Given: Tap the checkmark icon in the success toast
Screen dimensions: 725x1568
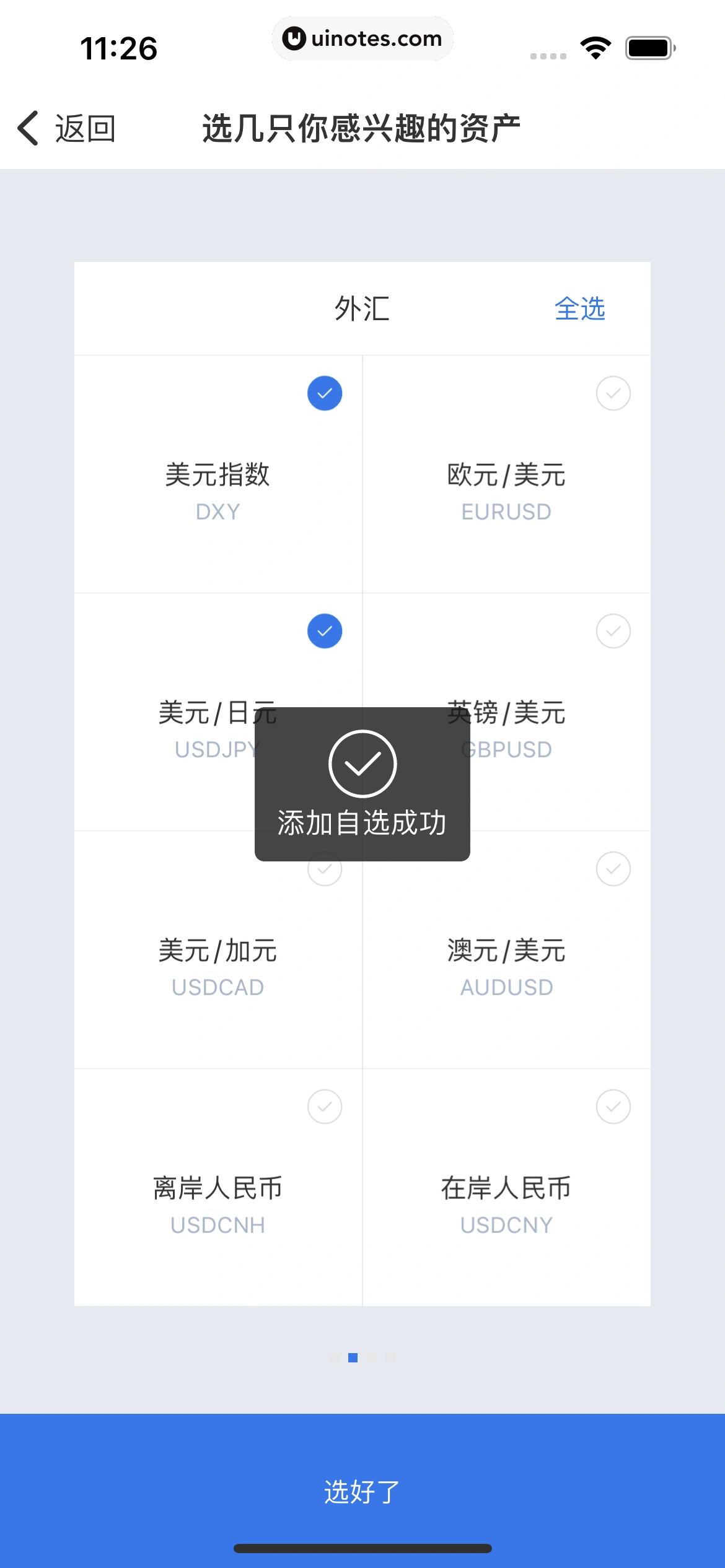Looking at the screenshot, I should [x=362, y=764].
